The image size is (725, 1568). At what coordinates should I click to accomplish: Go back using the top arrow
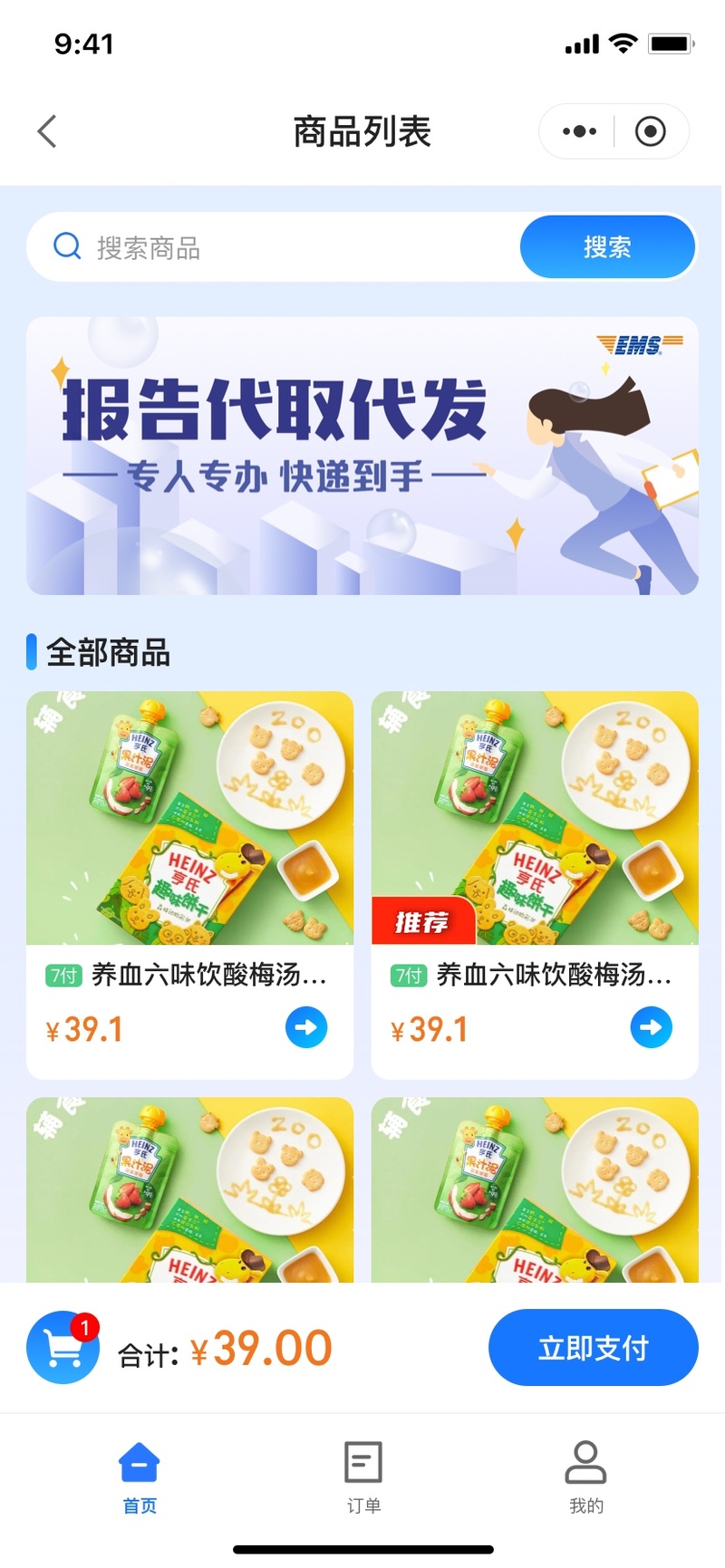tap(47, 131)
